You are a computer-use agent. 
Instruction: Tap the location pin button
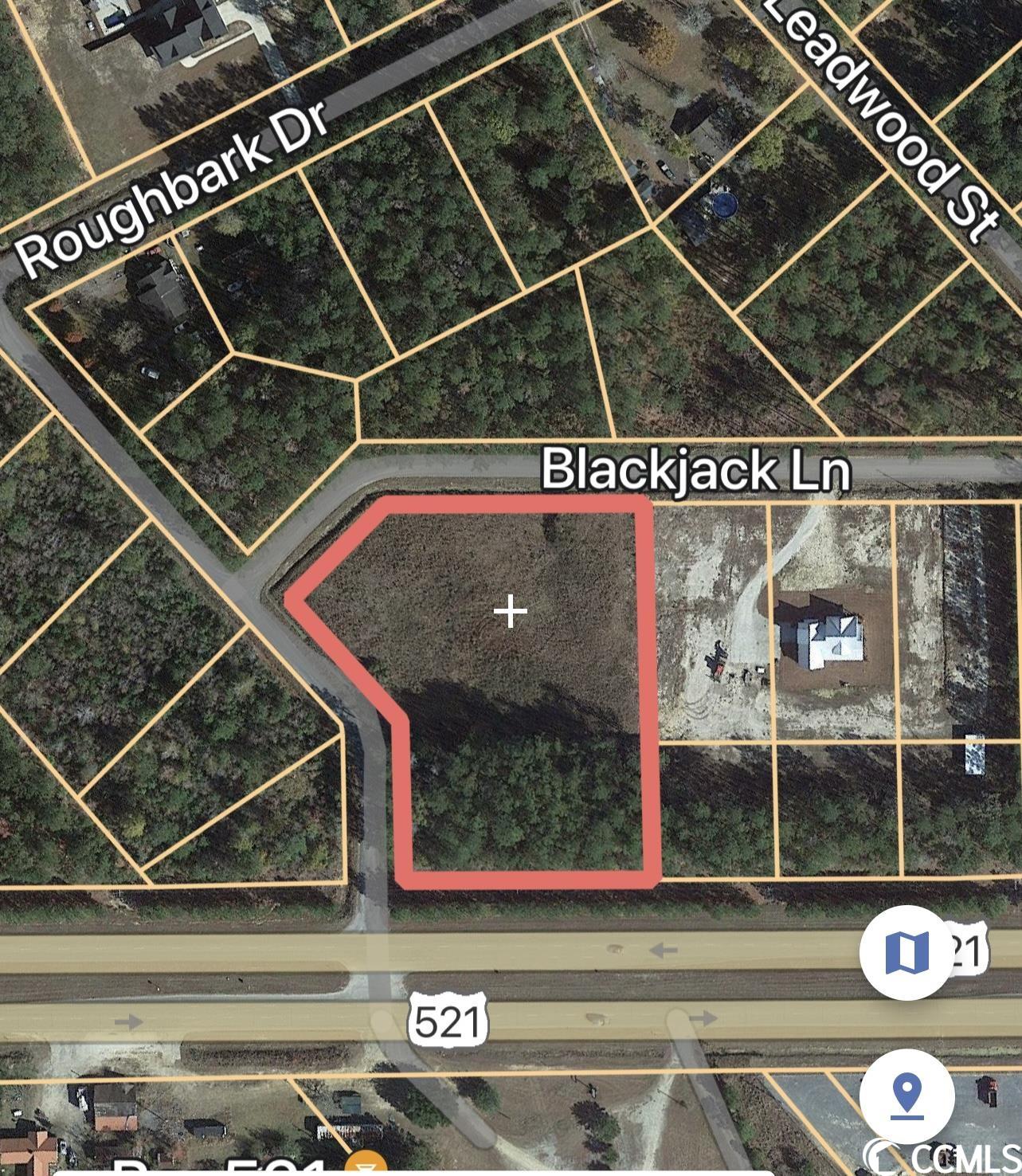906,1096
